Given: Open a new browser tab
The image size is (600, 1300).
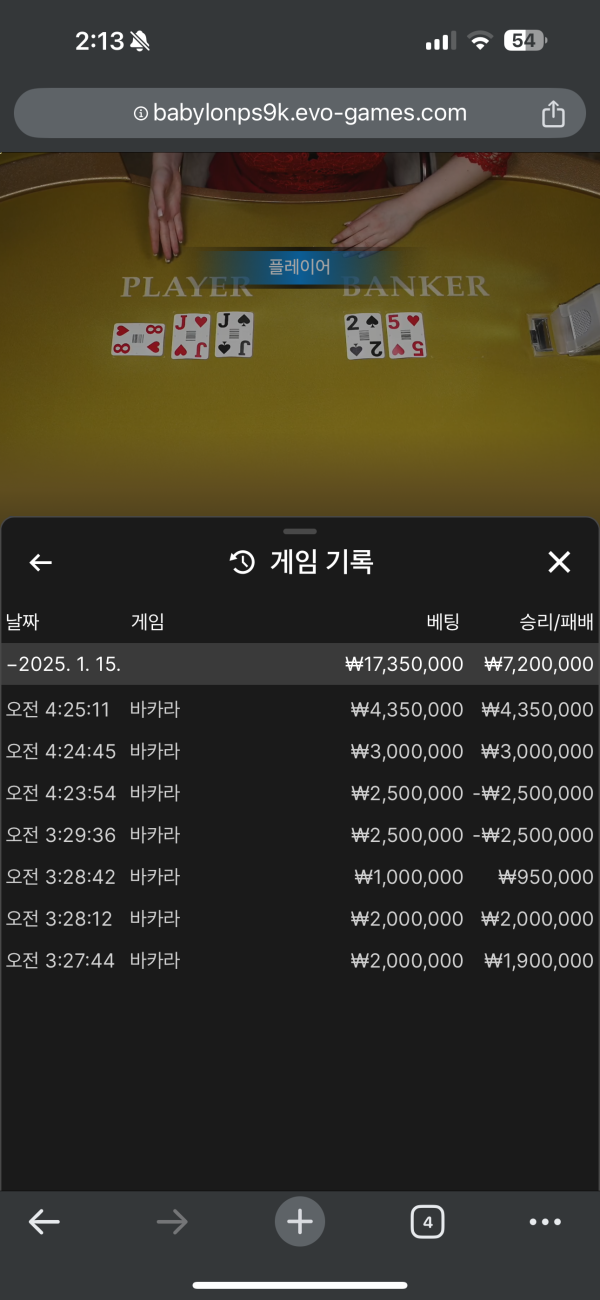Looking at the screenshot, I should pos(300,1221).
